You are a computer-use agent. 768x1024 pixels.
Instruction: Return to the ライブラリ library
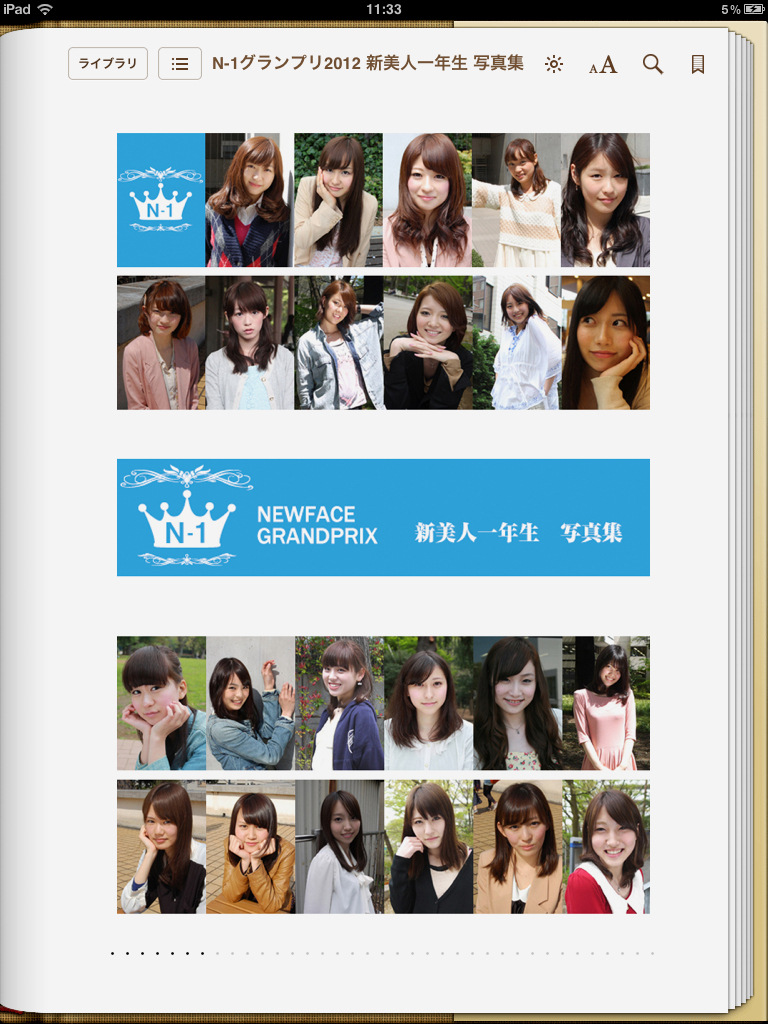point(108,63)
